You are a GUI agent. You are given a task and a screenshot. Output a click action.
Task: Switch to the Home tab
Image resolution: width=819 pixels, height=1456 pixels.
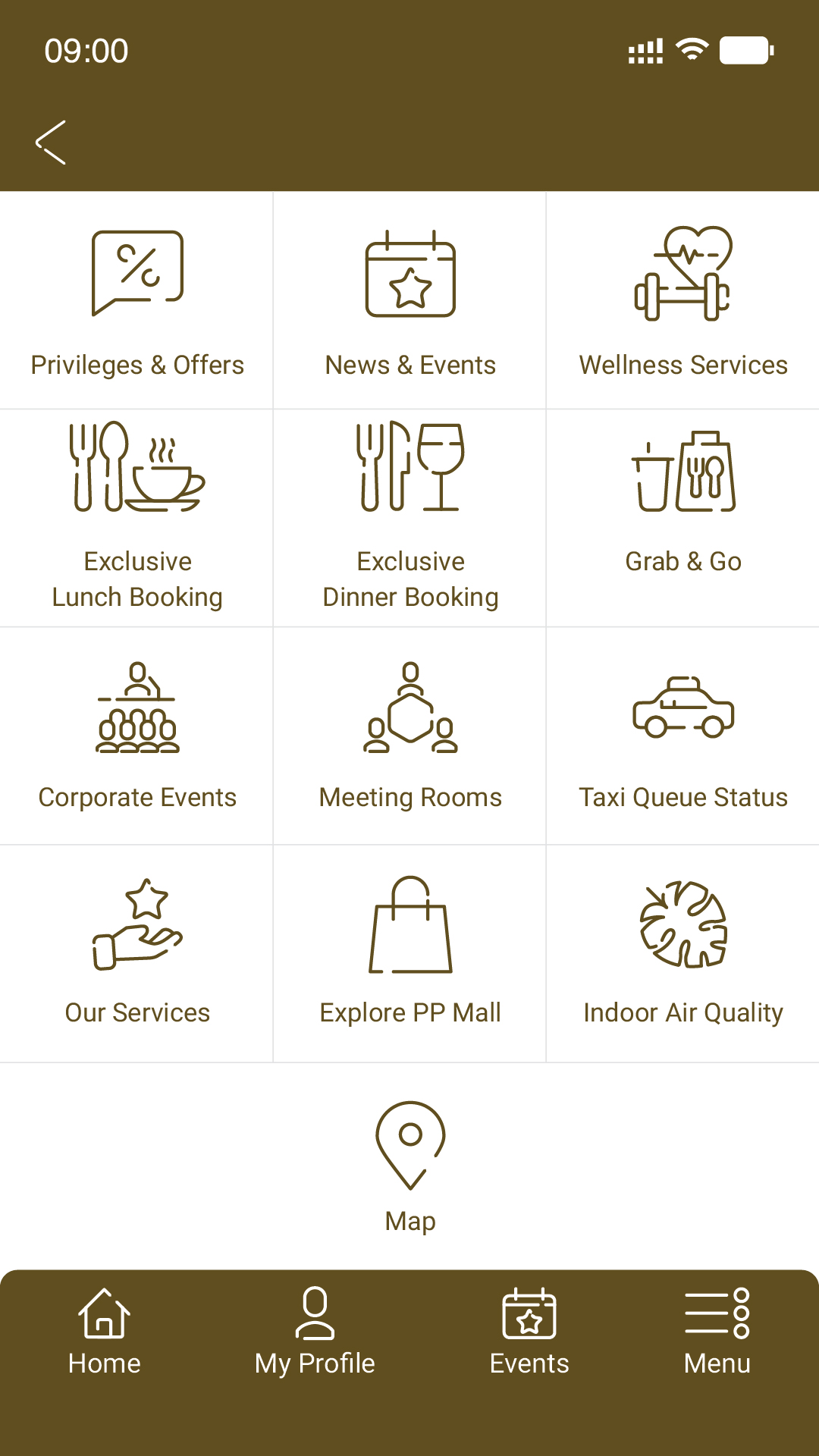point(105,1332)
